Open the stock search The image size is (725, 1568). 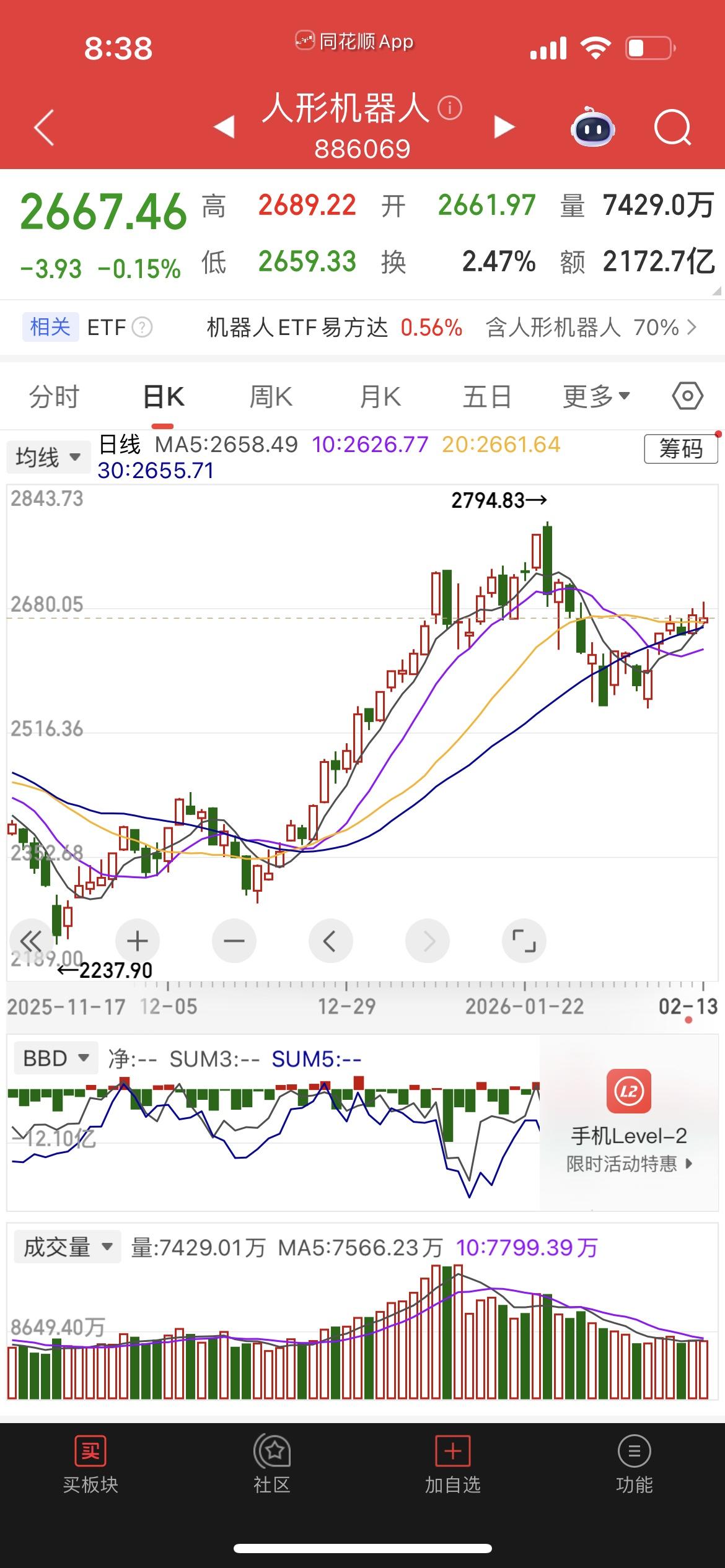[672, 127]
